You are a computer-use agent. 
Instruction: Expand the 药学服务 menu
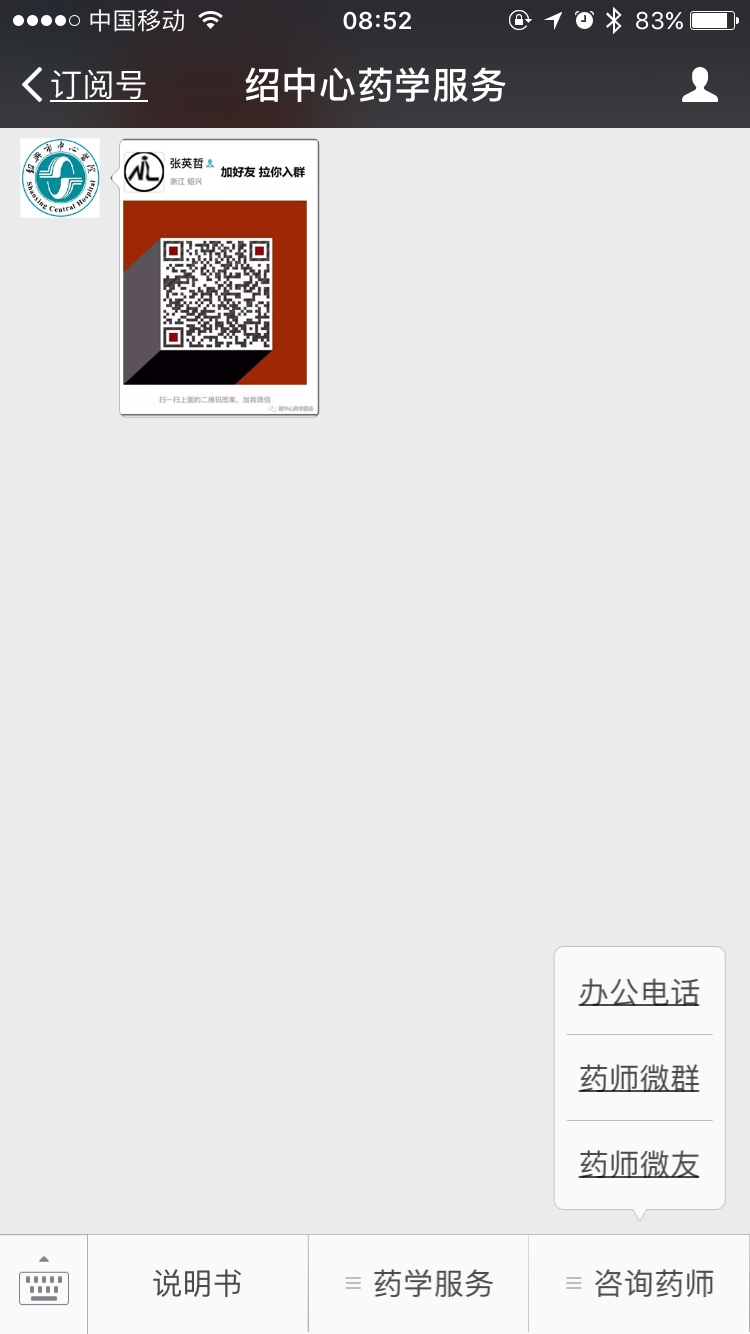[x=419, y=1284]
